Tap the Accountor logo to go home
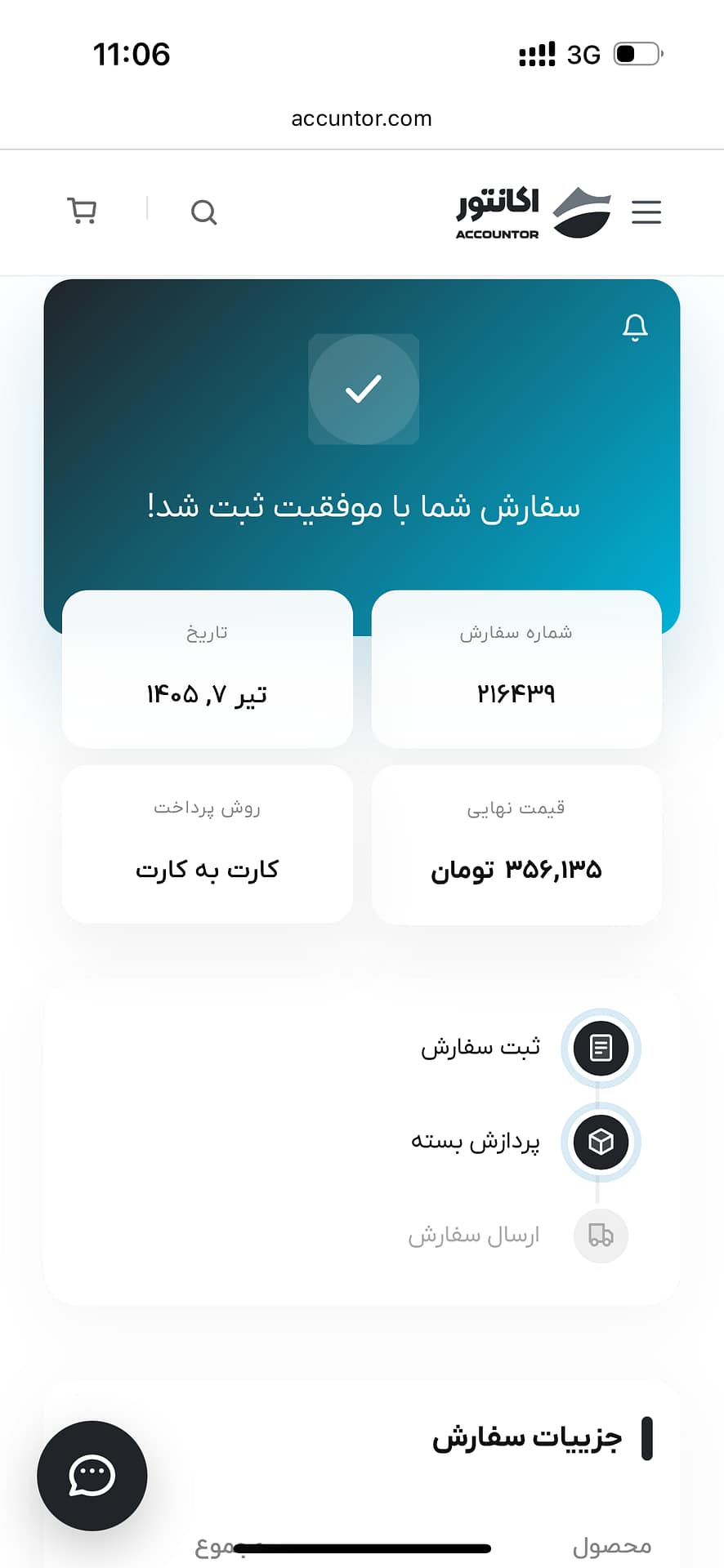The height and width of the screenshot is (1568, 724). (534, 212)
